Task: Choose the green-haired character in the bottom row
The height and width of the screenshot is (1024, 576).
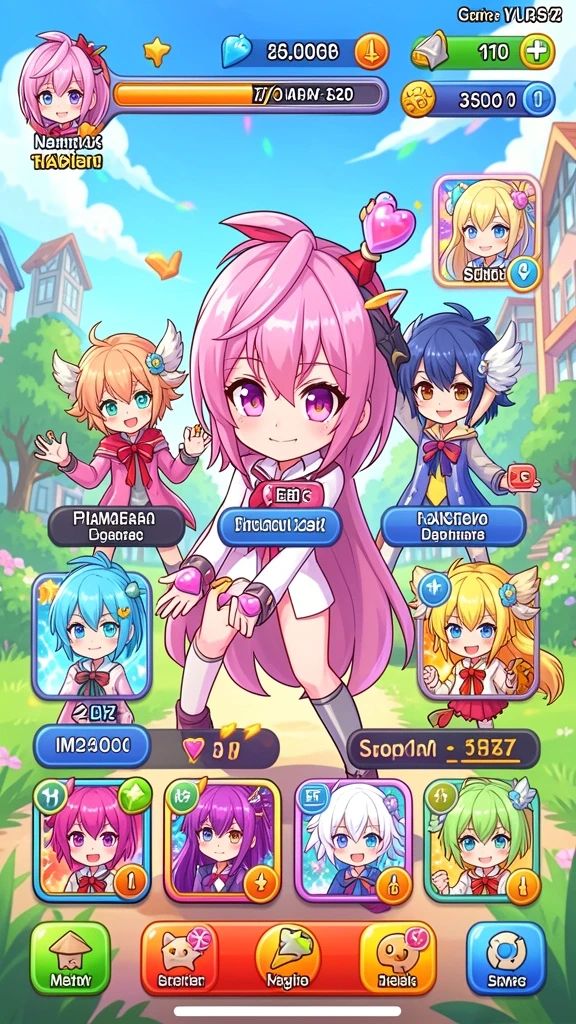Action: [x=483, y=840]
